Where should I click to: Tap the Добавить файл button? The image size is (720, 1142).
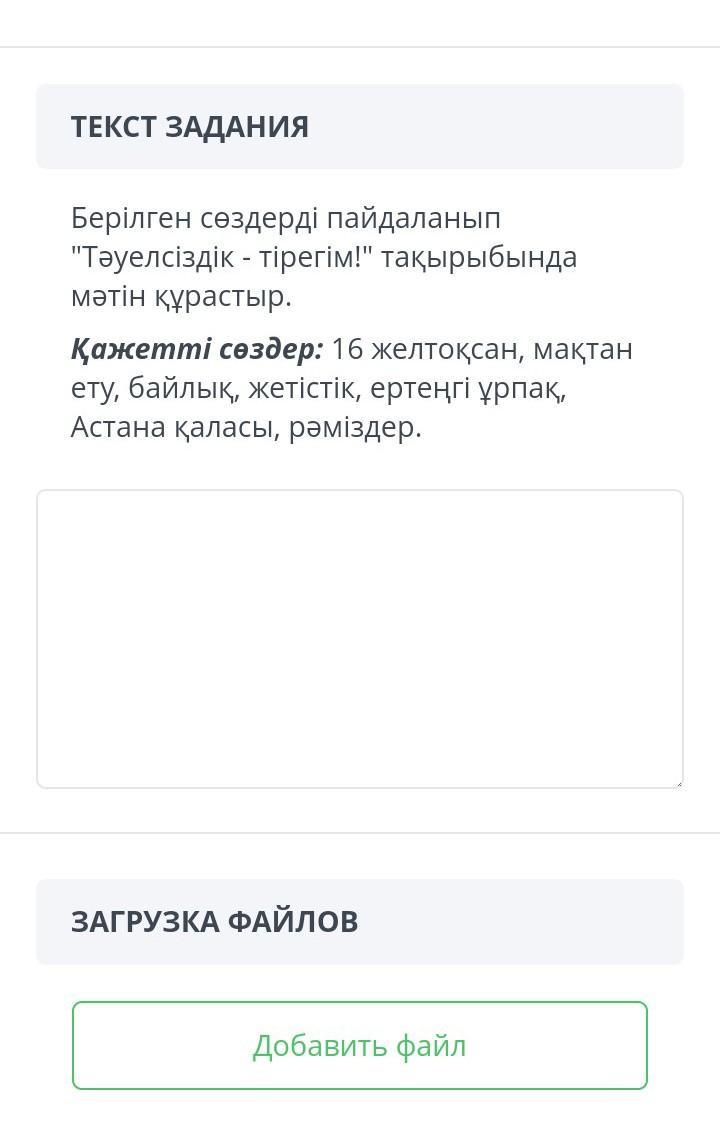[360, 1045]
